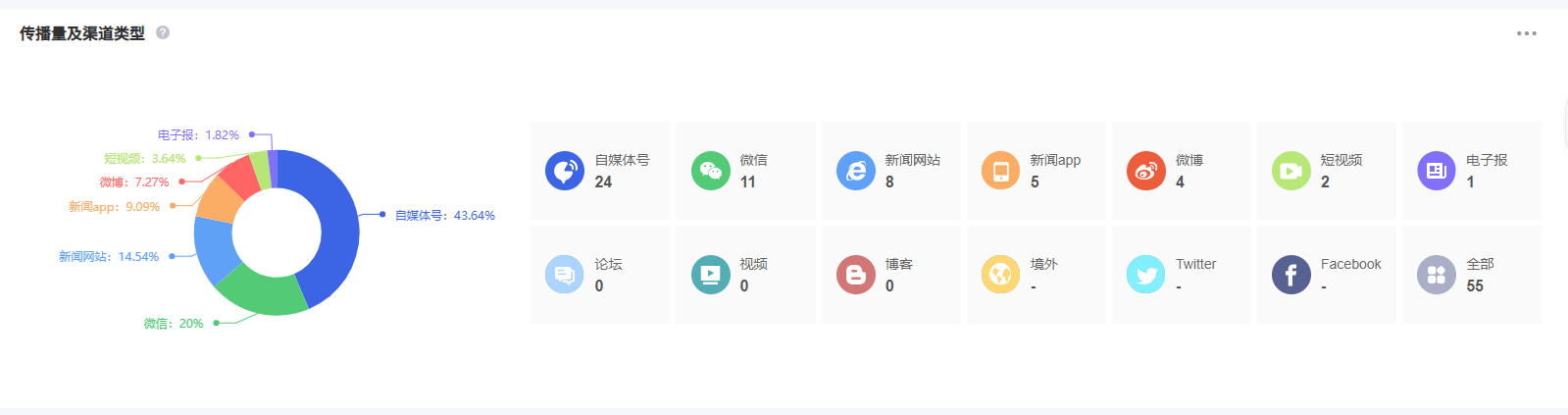Open the 新闻app channel card
The height and width of the screenshot is (415, 1568).
1036,171
